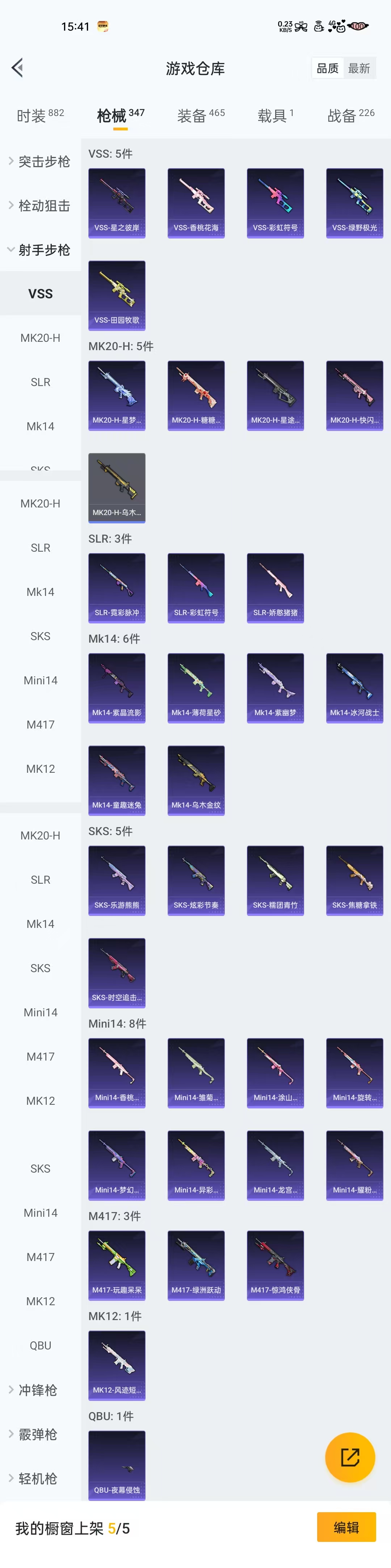Sort items by 最新
Screen dimensions: 391x1568
point(359,68)
